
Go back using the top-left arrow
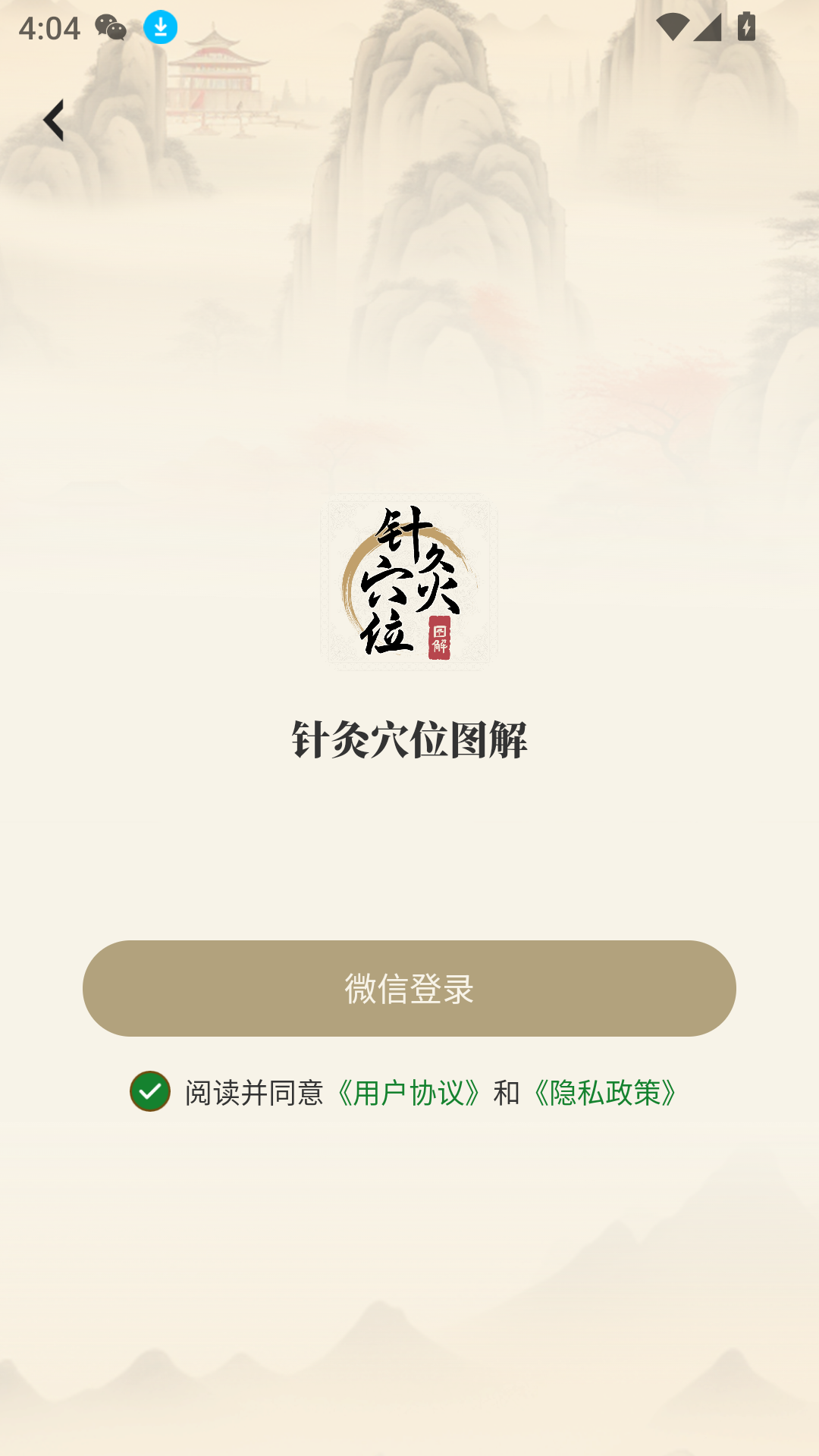tap(53, 120)
